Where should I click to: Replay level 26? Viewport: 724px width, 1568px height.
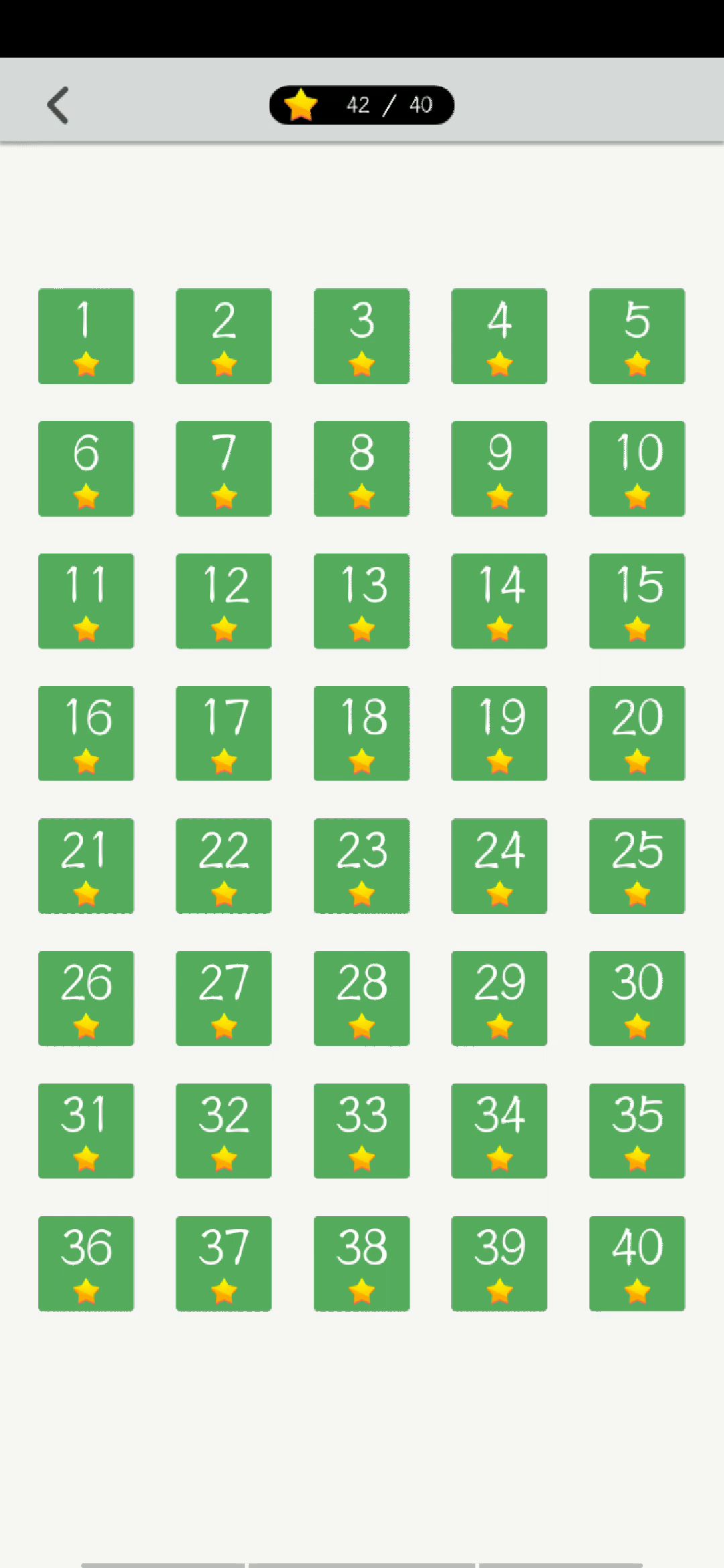pyautogui.click(x=86, y=998)
